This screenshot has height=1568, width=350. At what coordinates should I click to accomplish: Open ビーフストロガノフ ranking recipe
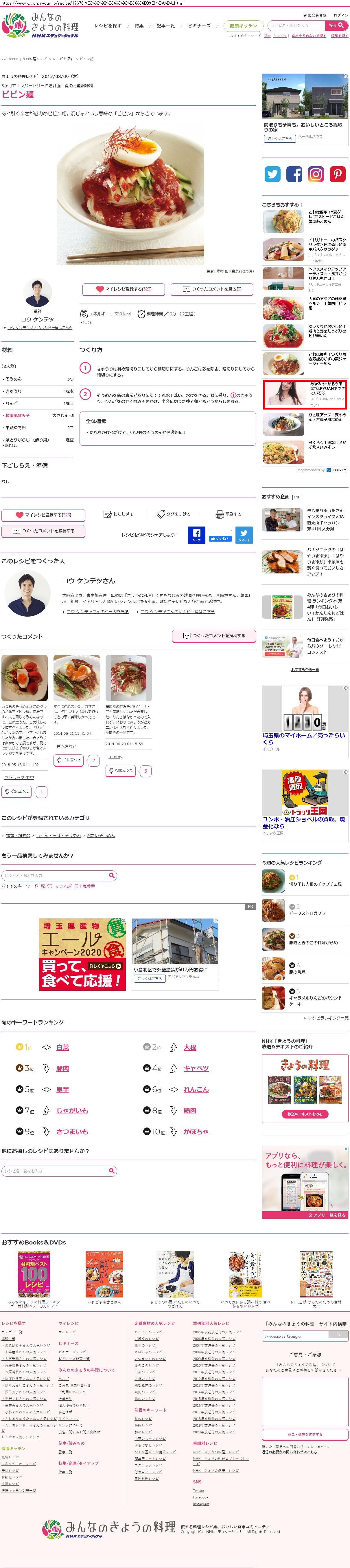tap(307, 914)
